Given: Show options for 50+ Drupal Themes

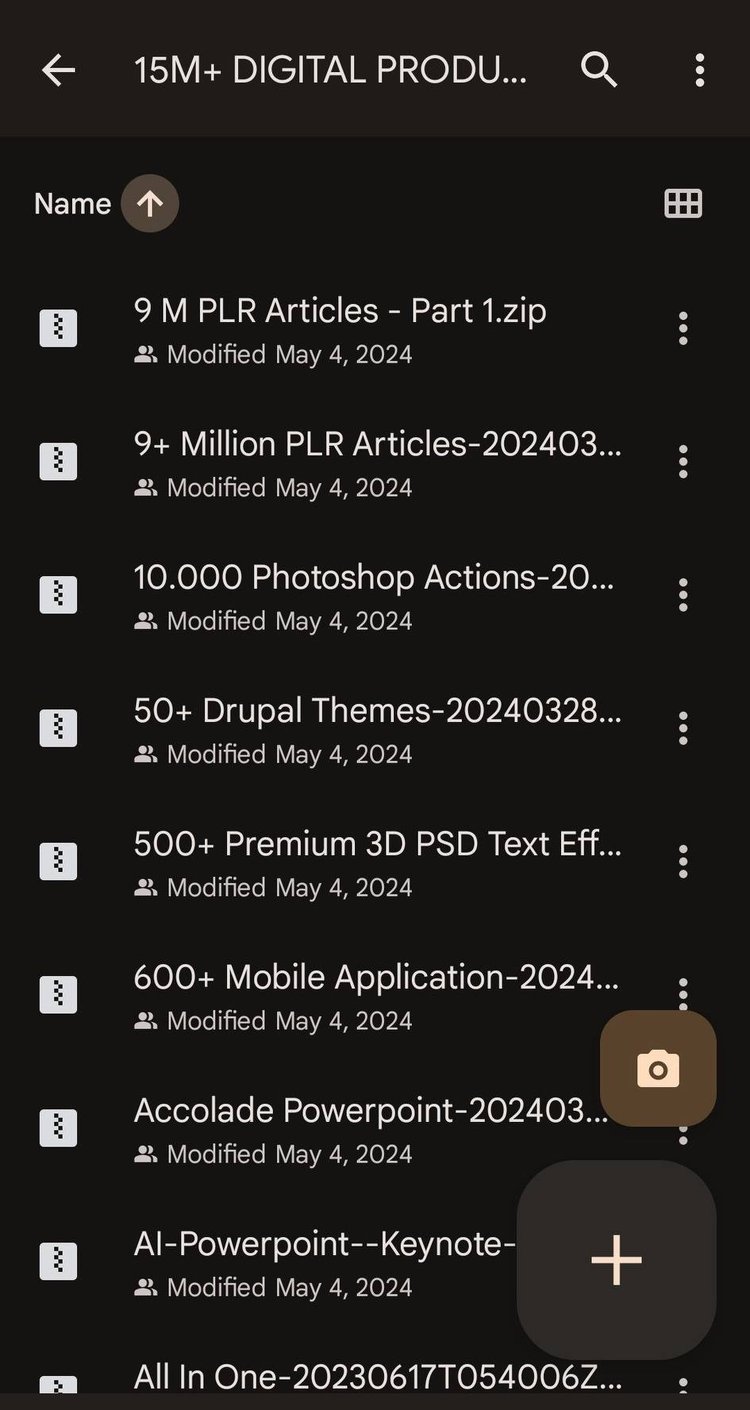Looking at the screenshot, I should tap(683, 728).
